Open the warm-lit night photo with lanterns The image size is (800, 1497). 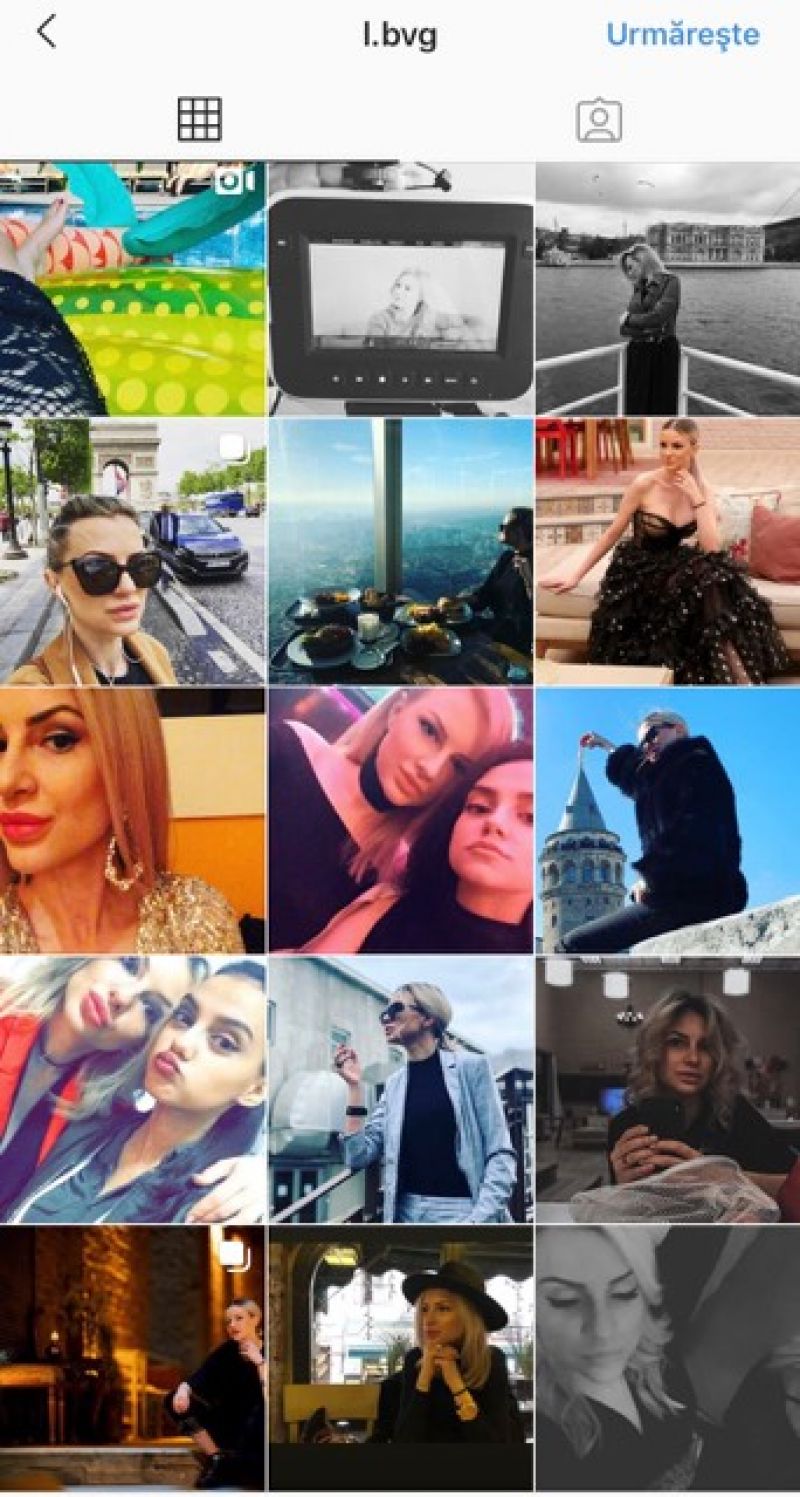pyautogui.click(x=132, y=1358)
